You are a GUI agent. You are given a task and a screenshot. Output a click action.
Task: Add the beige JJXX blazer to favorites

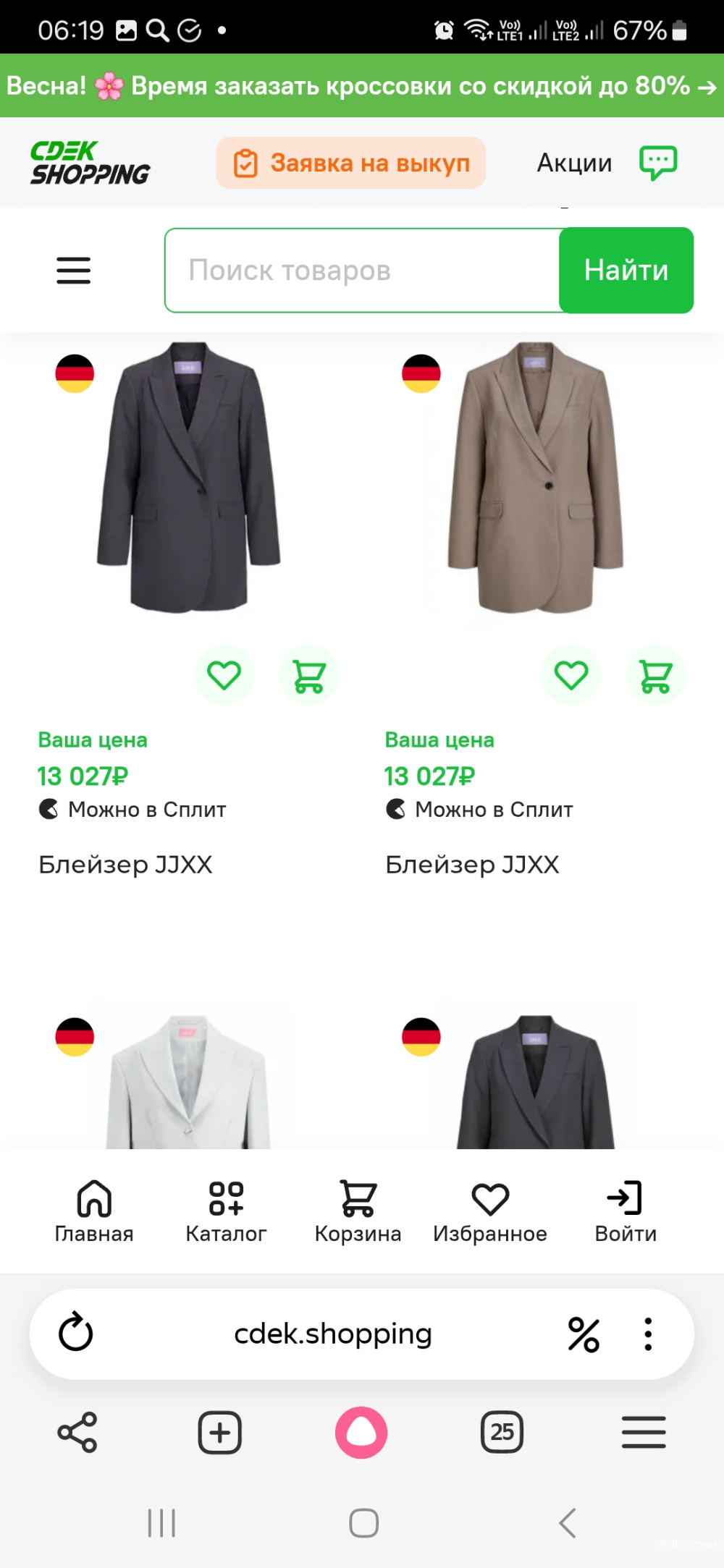[x=571, y=675]
